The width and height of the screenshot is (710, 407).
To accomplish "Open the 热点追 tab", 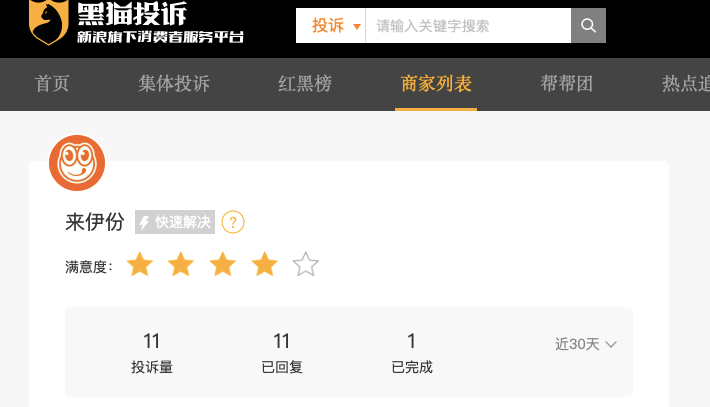I will click(685, 84).
